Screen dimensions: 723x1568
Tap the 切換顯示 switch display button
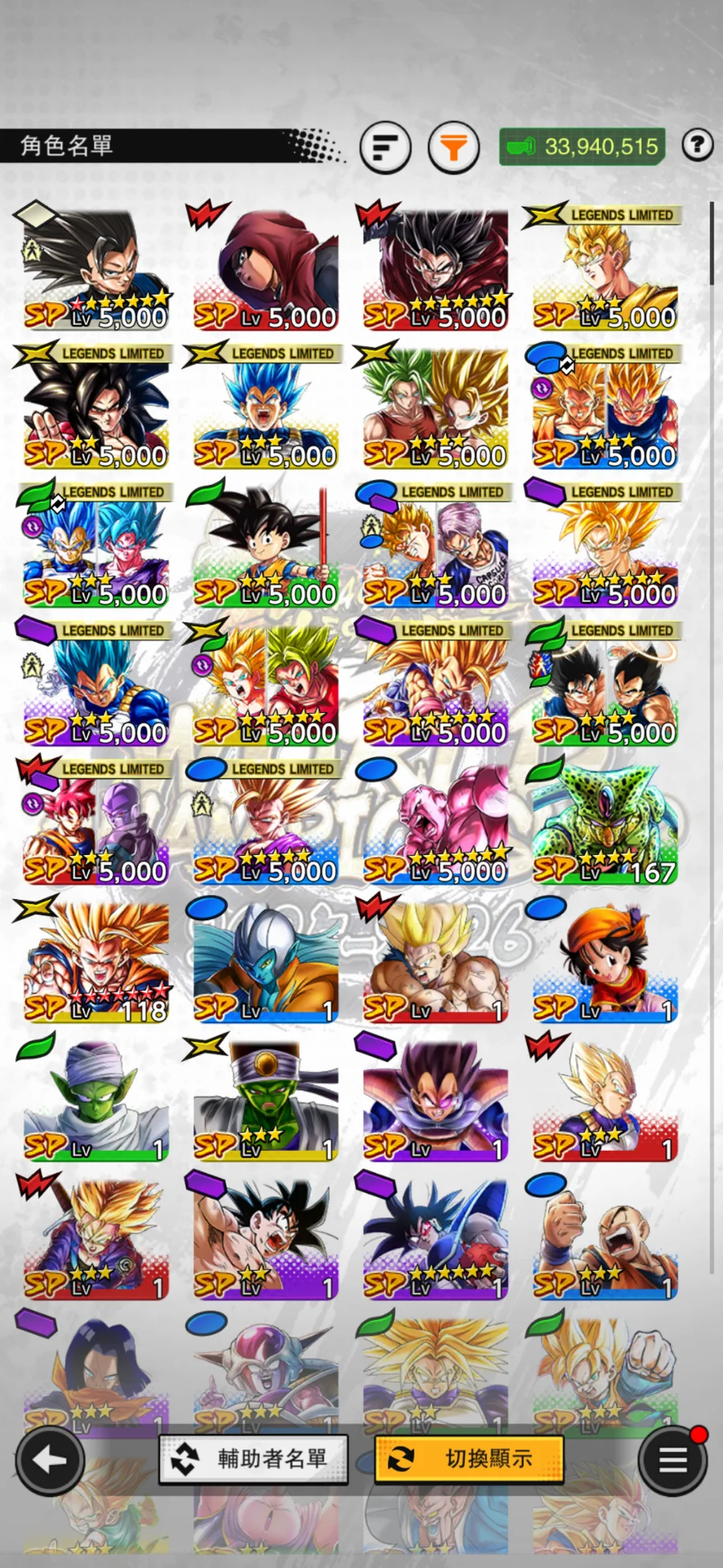(469, 1459)
